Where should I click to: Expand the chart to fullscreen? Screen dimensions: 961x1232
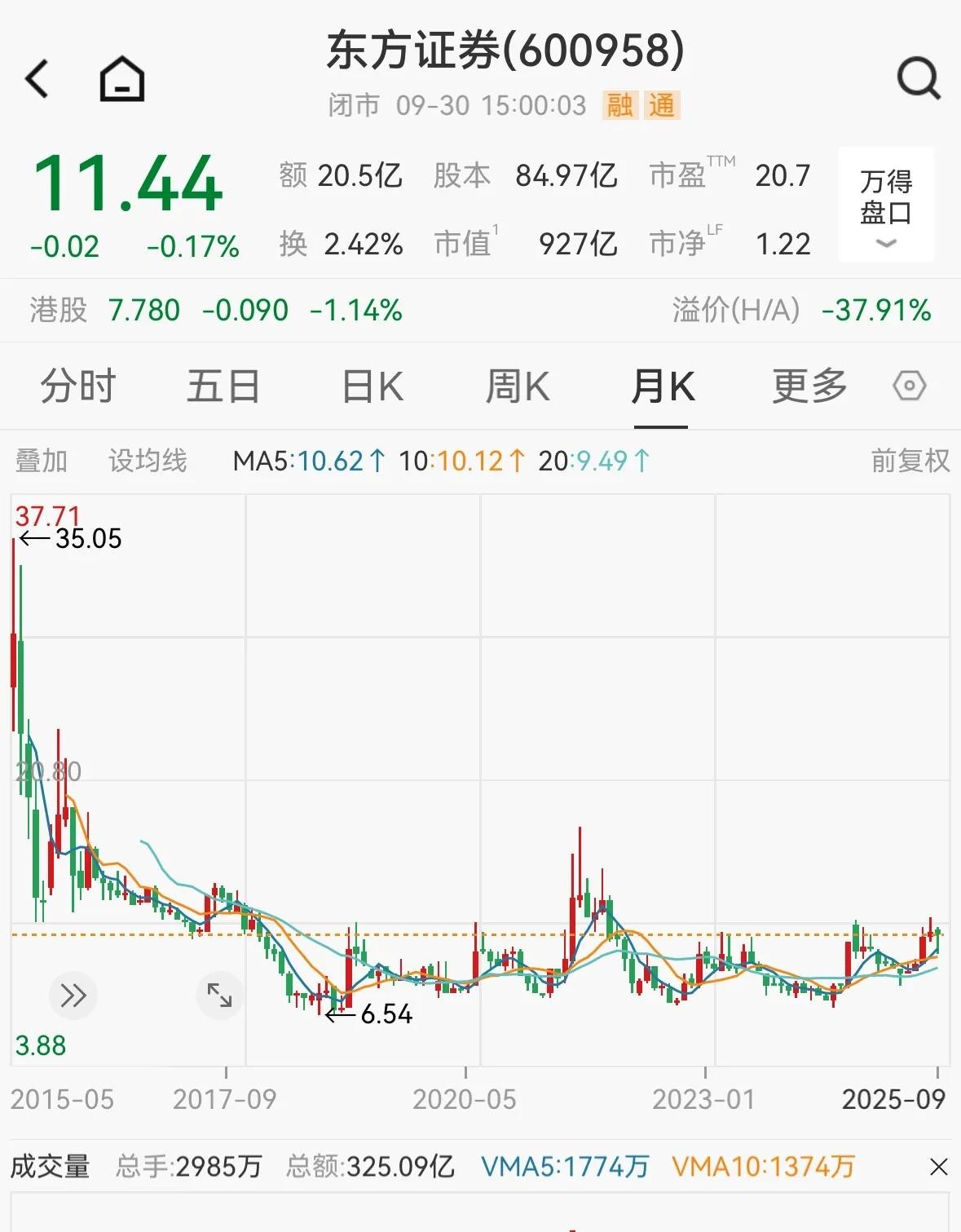(219, 995)
